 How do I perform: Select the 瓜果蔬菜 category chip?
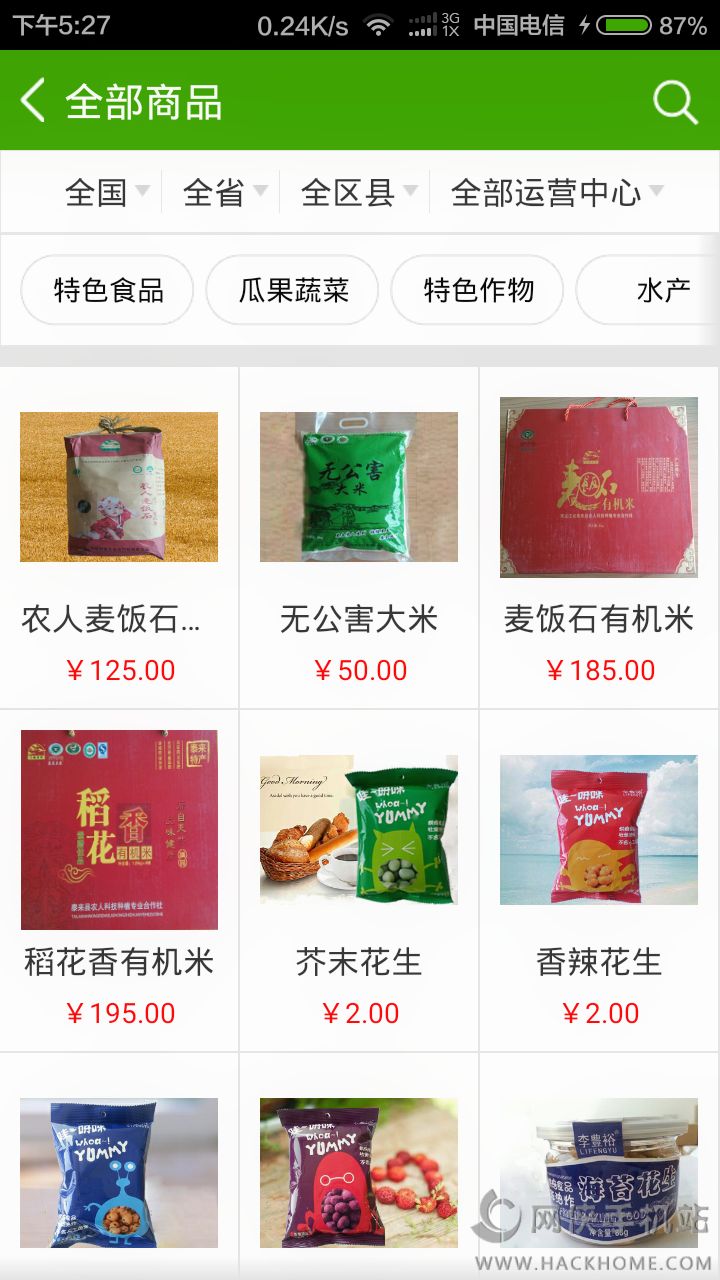click(292, 290)
